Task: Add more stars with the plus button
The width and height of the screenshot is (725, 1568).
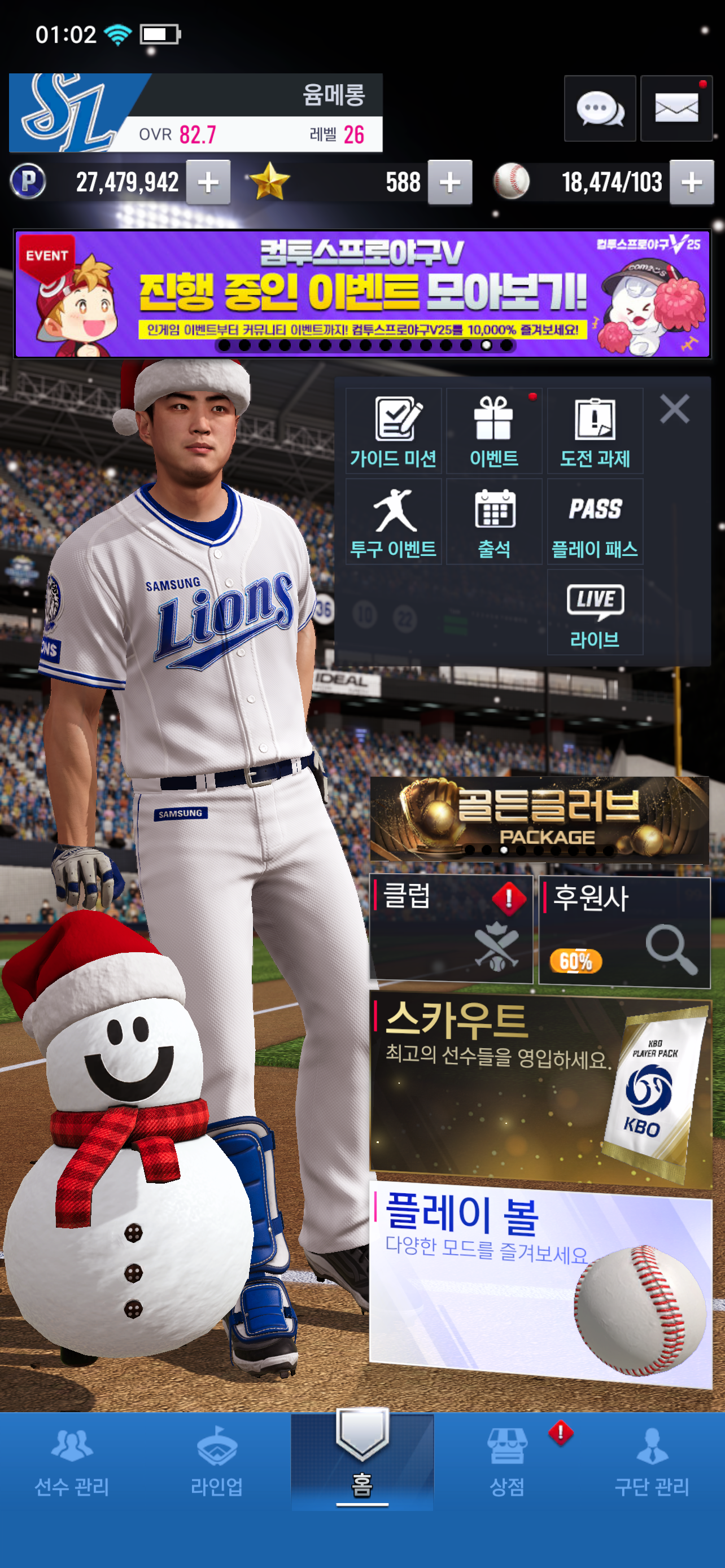Action: click(x=450, y=182)
